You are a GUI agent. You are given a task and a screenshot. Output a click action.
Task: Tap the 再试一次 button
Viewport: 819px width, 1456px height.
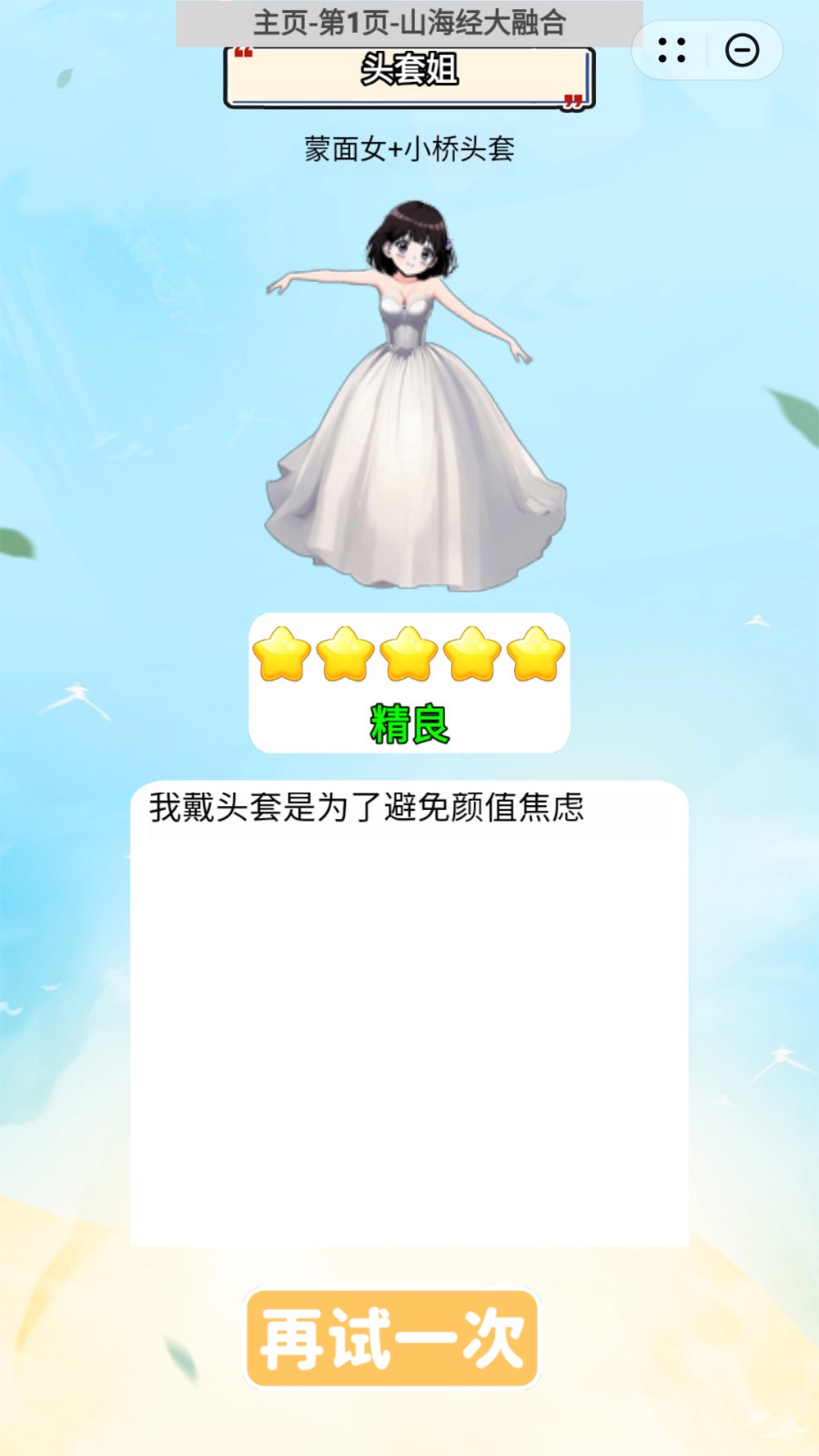point(392,1338)
